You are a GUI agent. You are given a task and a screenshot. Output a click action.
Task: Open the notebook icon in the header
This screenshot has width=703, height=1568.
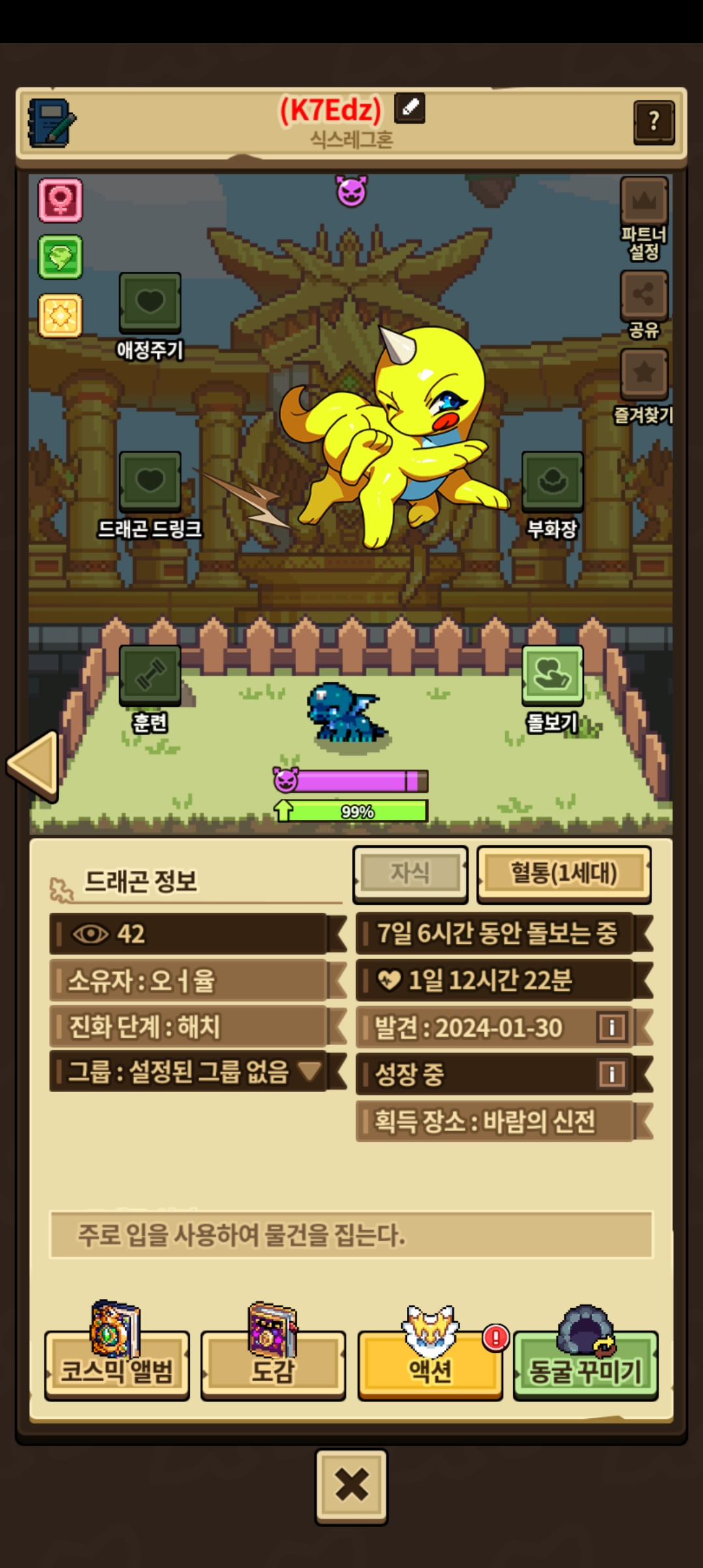click(x=51, y=122)
